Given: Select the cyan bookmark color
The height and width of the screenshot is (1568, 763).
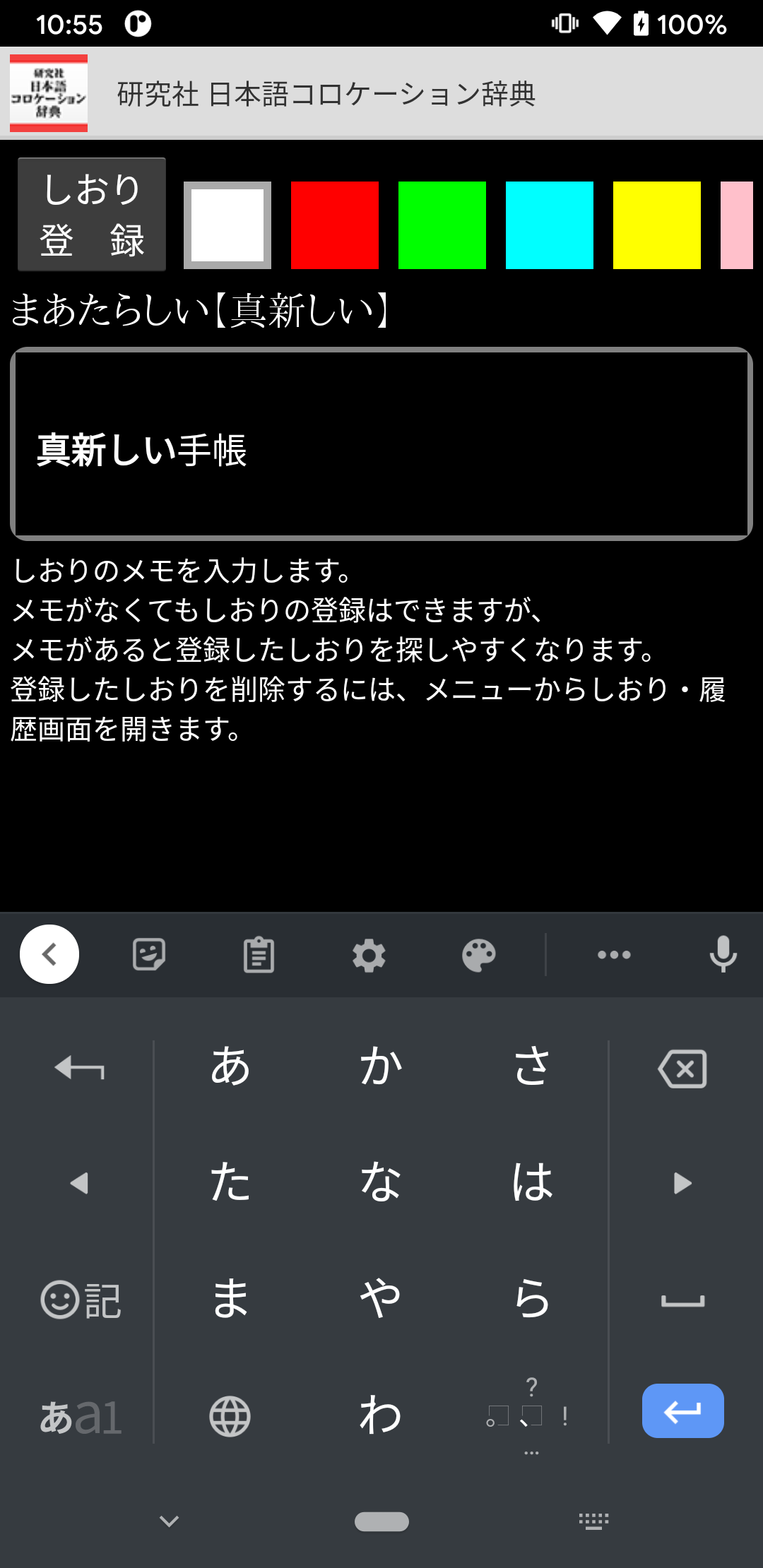Looking at the screenshot, I should (550, 225).
